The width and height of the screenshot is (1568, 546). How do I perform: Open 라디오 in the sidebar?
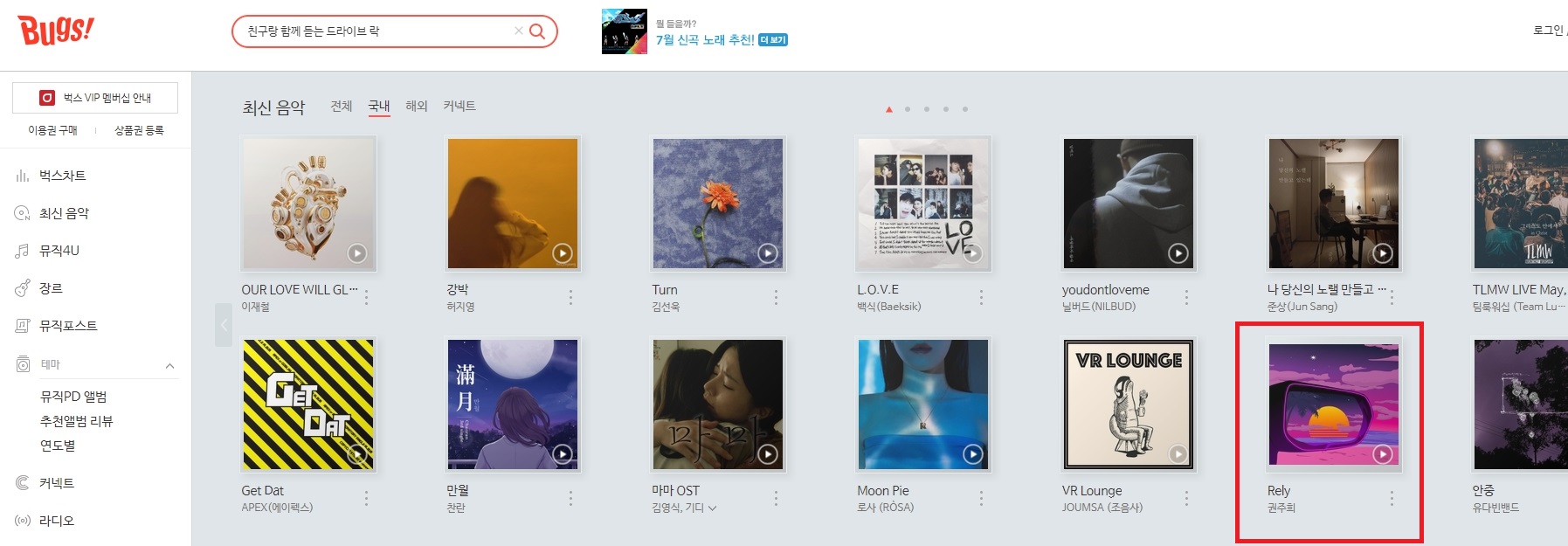(56, 521)
